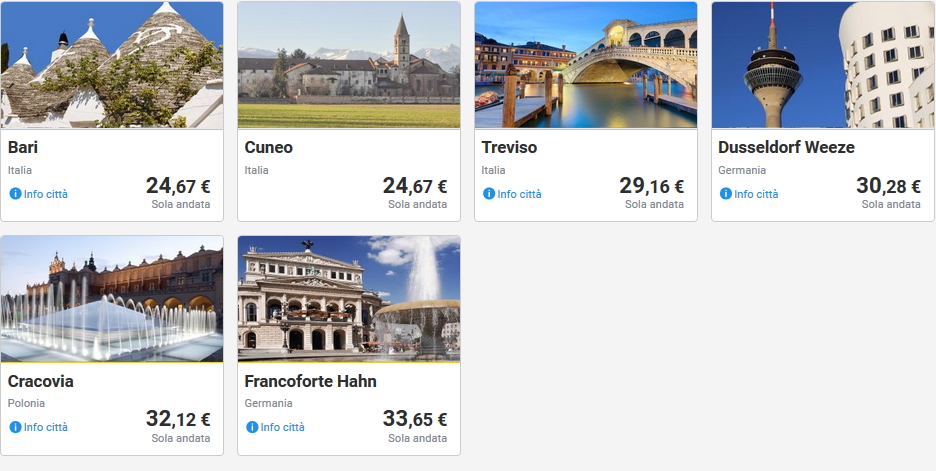Open Info città for Francoforte Hahn
Screen dimensions: 936x471
(276, 427)
